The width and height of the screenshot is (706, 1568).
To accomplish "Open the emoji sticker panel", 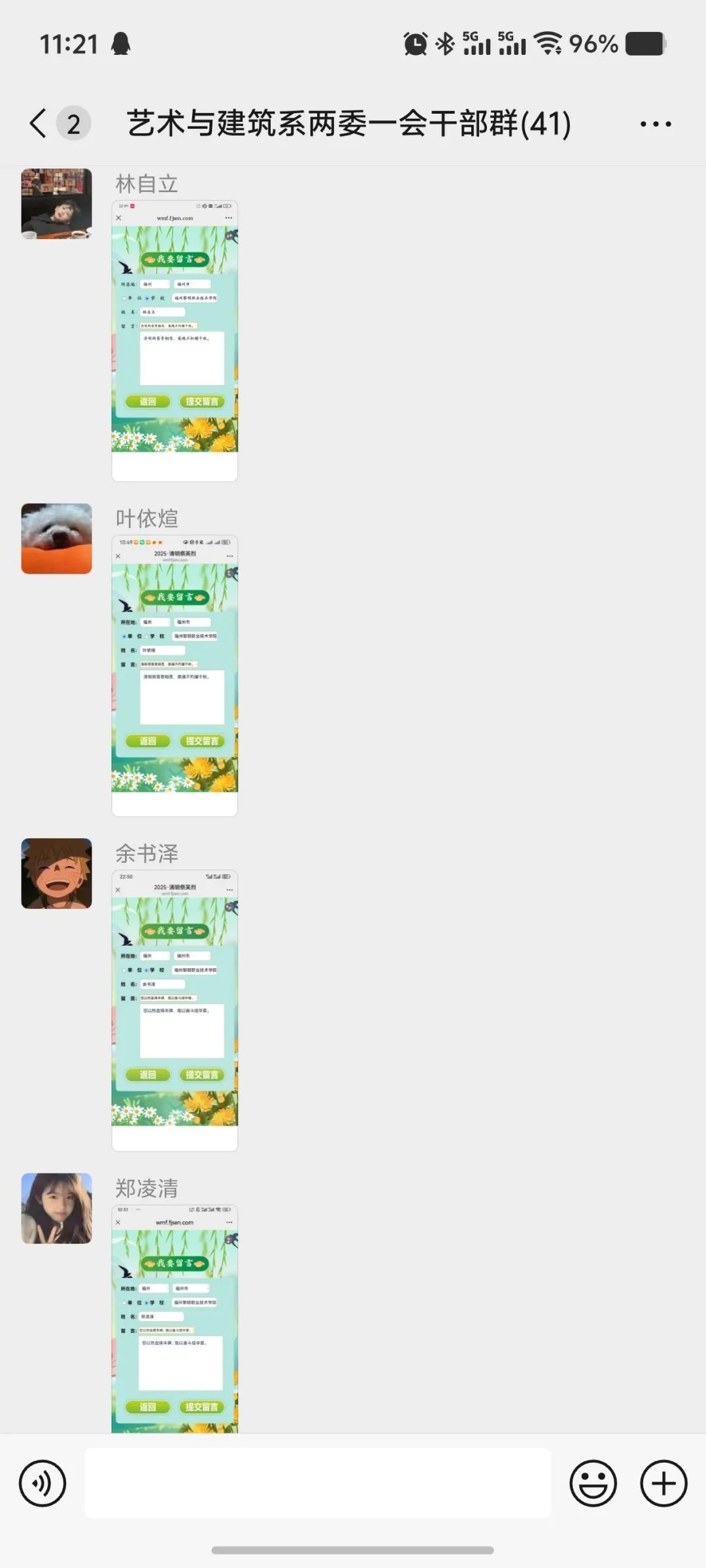I will click(x=593, y=1484).
